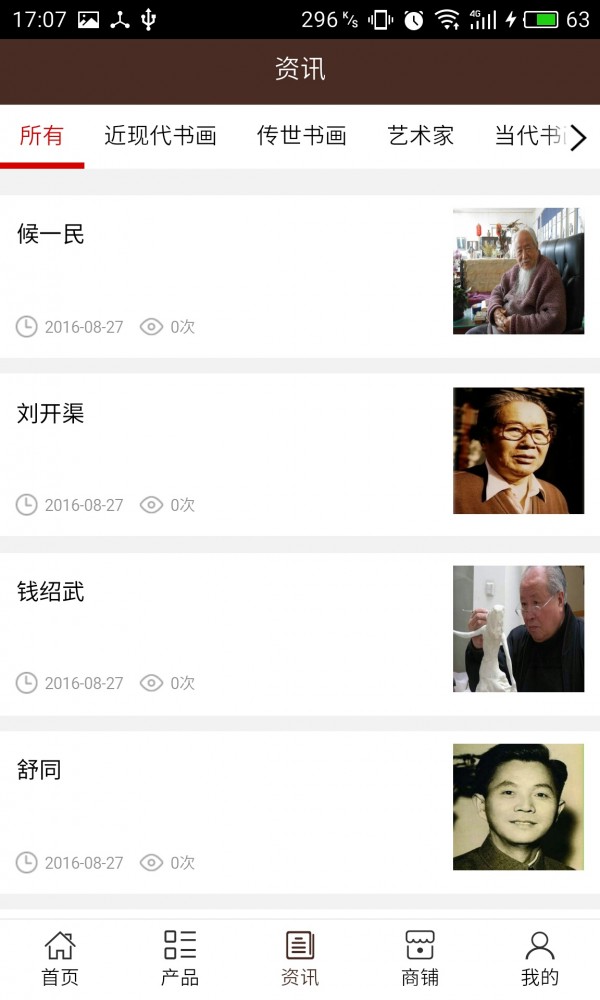Open the 商铺 shop tab

tap(420, 958)
